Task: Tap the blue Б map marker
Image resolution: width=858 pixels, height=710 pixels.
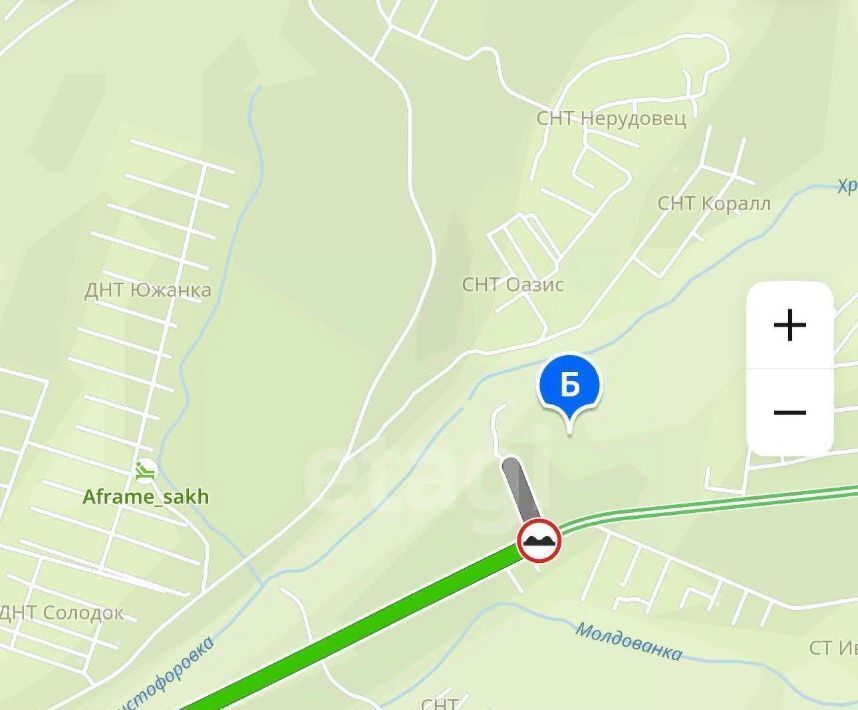Action: pos(569,386)
